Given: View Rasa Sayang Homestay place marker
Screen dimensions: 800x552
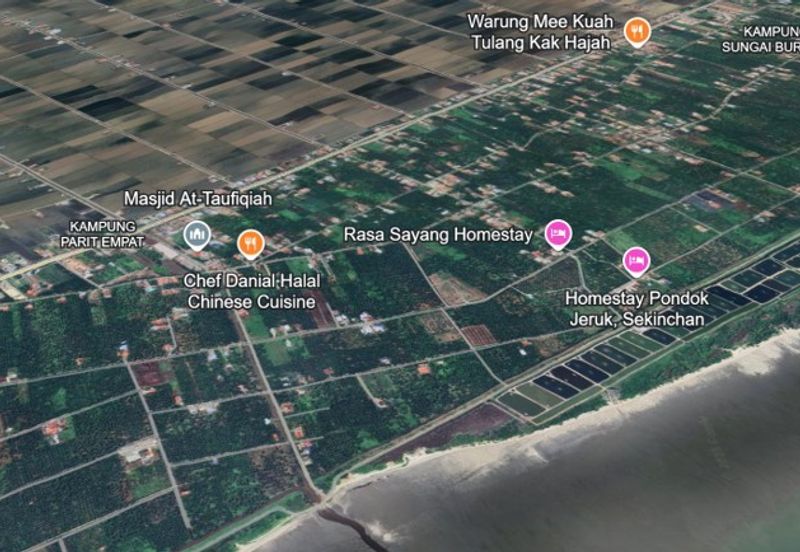Looking at the screenshot, I should pos(558,234).
